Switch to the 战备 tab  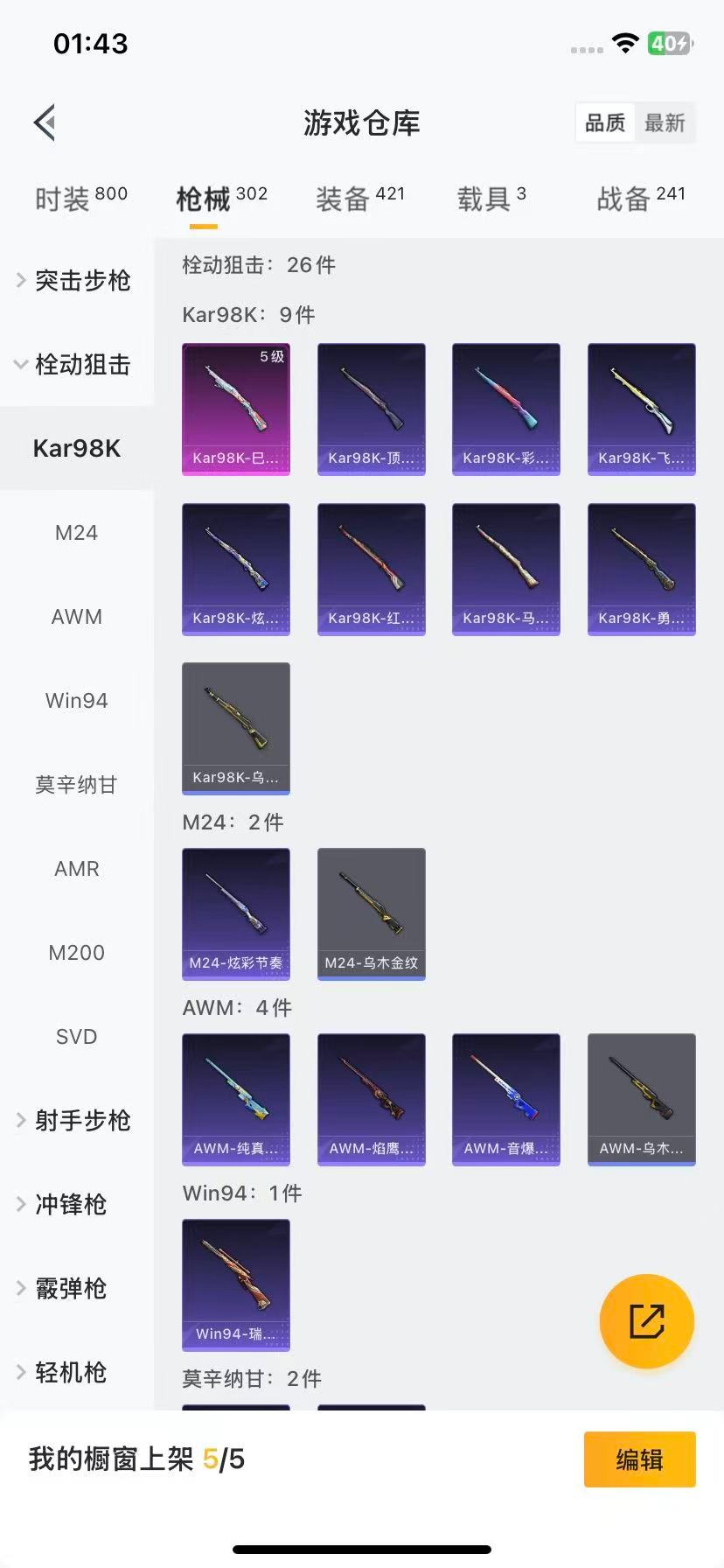[640, 199]
